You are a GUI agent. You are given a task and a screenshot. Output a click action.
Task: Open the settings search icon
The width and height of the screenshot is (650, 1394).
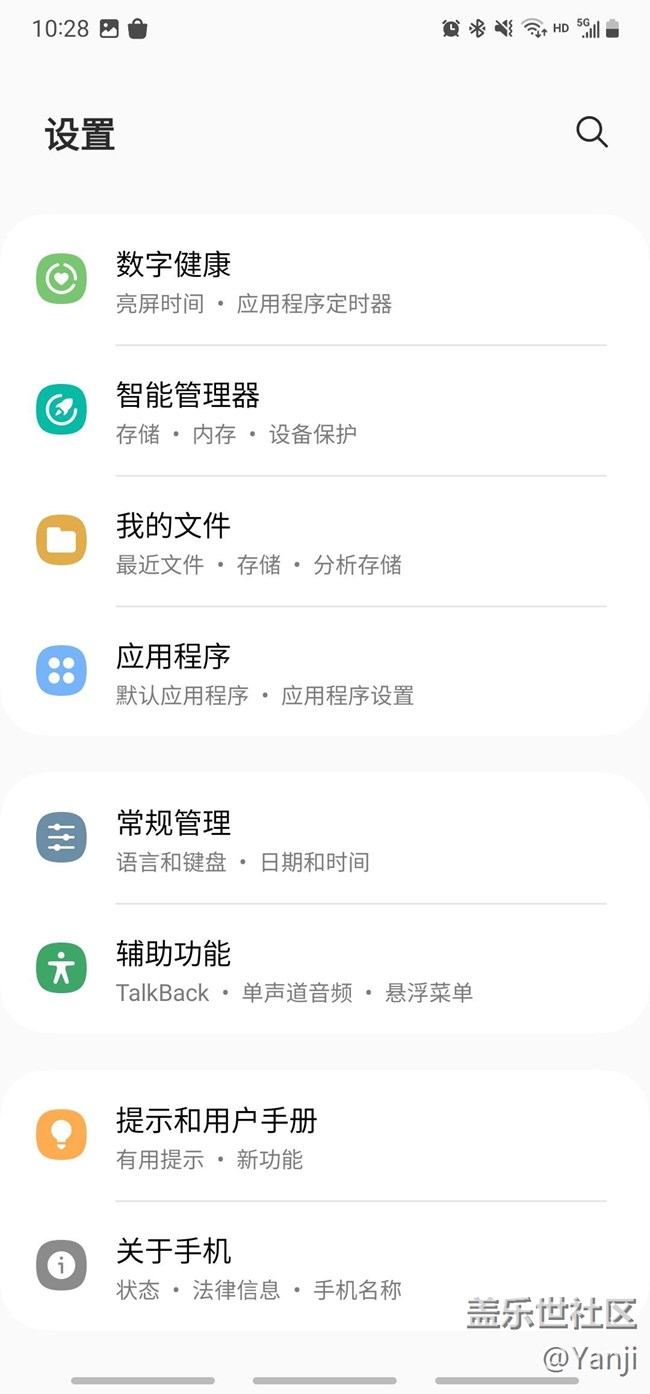(x=591, y=132)
